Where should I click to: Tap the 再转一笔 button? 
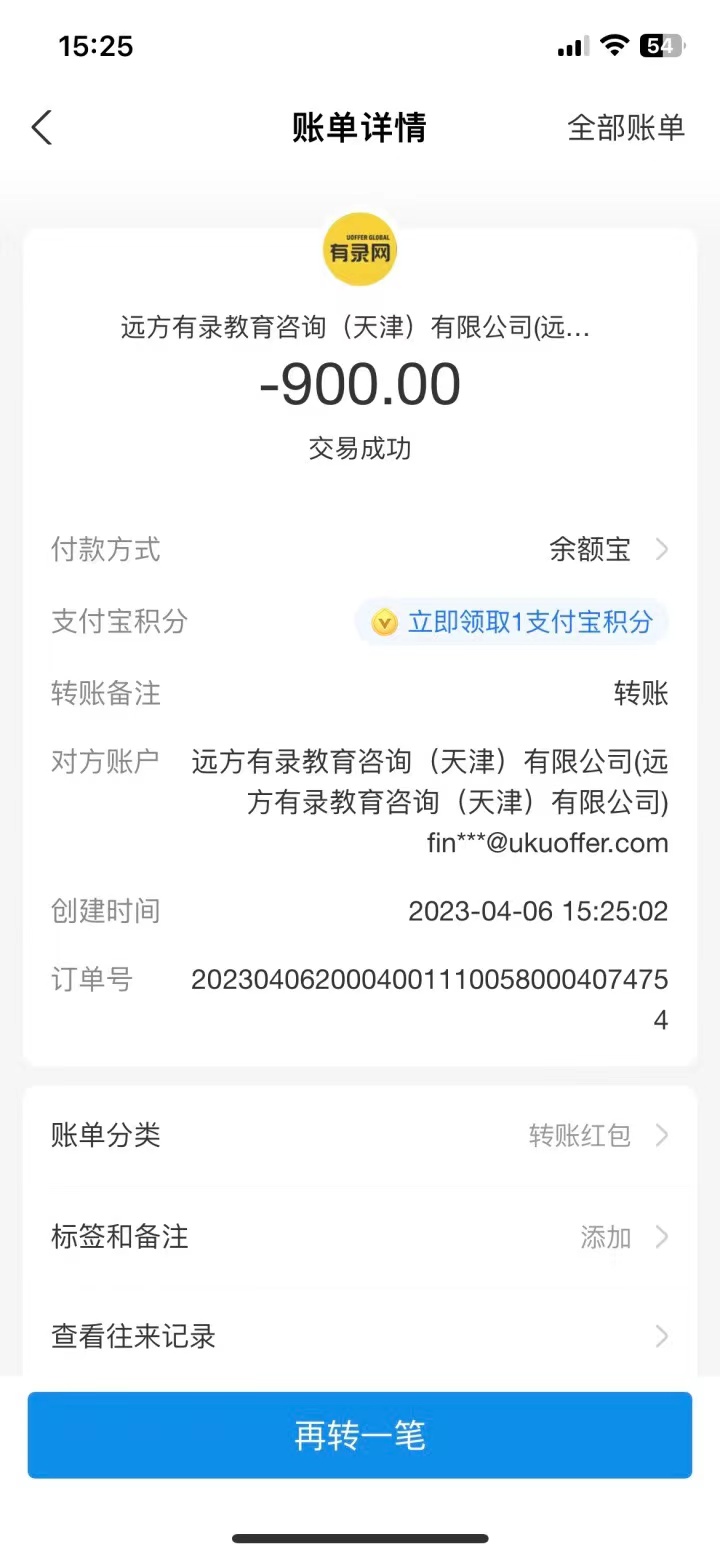[x=360, y=1435]
